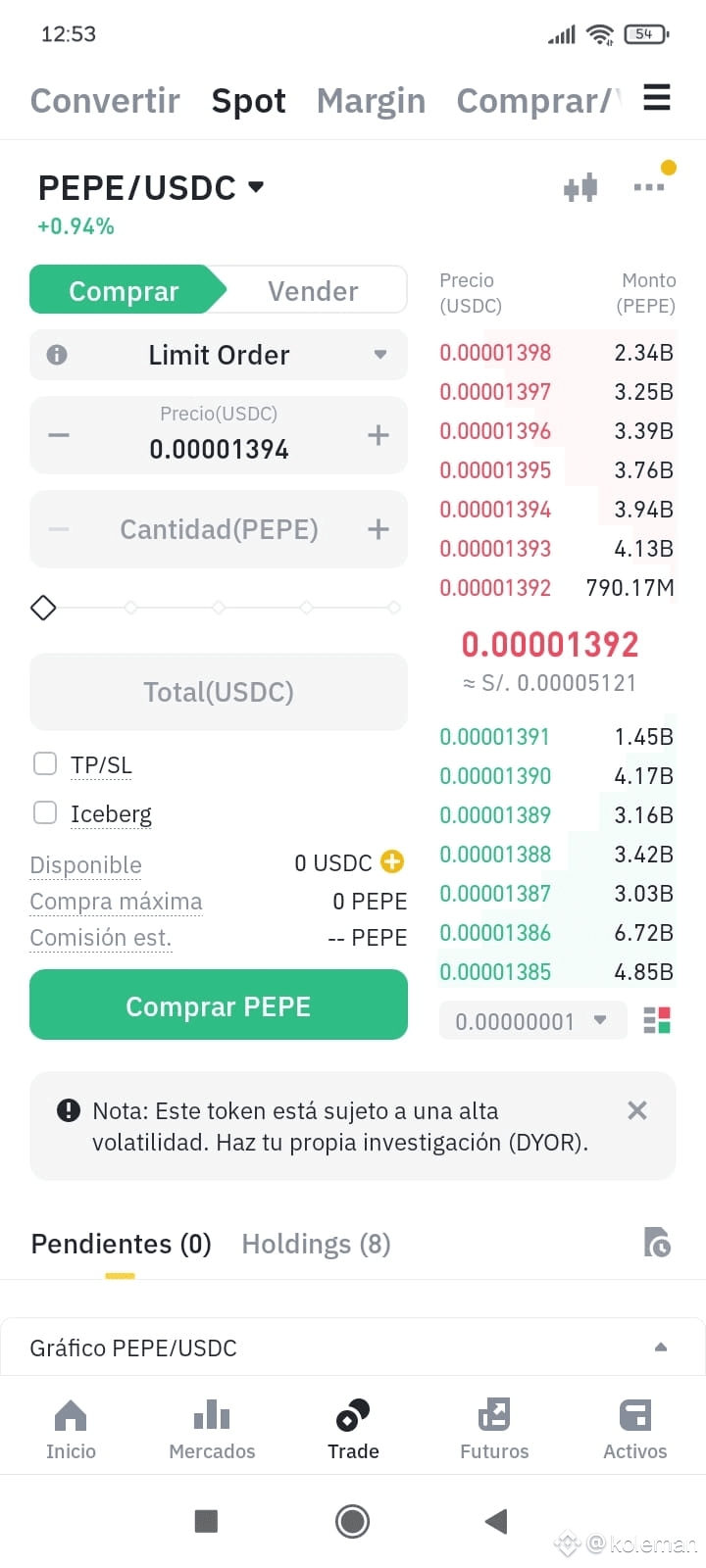
Task: Enable the Iceberg checkbox
Action: (x=45, y=812)
